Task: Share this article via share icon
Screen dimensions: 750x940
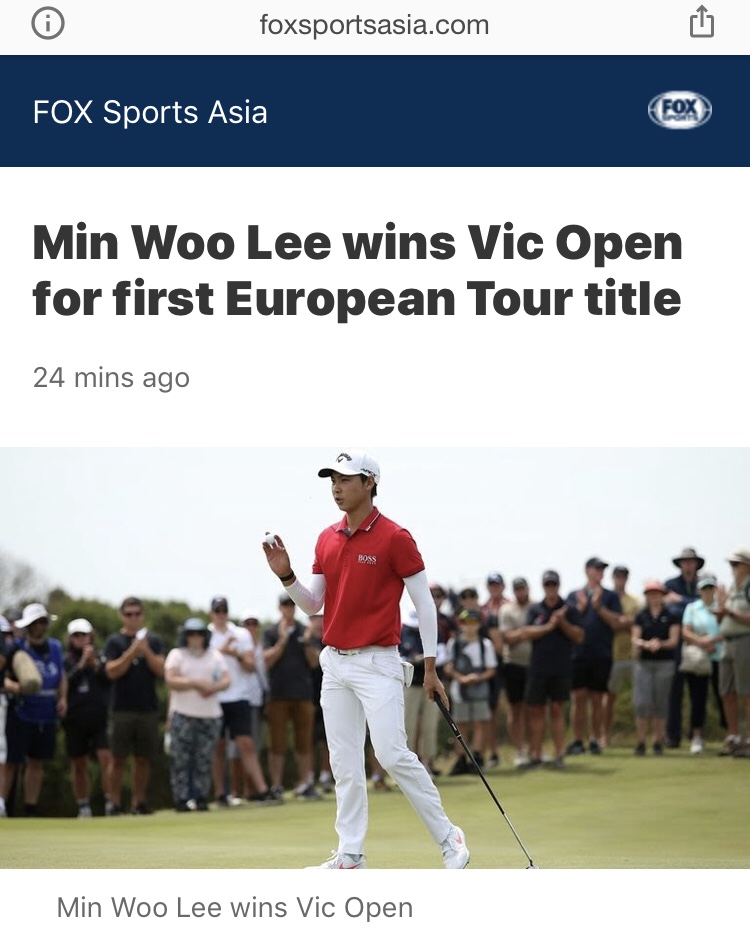Action: coord(702,22)
